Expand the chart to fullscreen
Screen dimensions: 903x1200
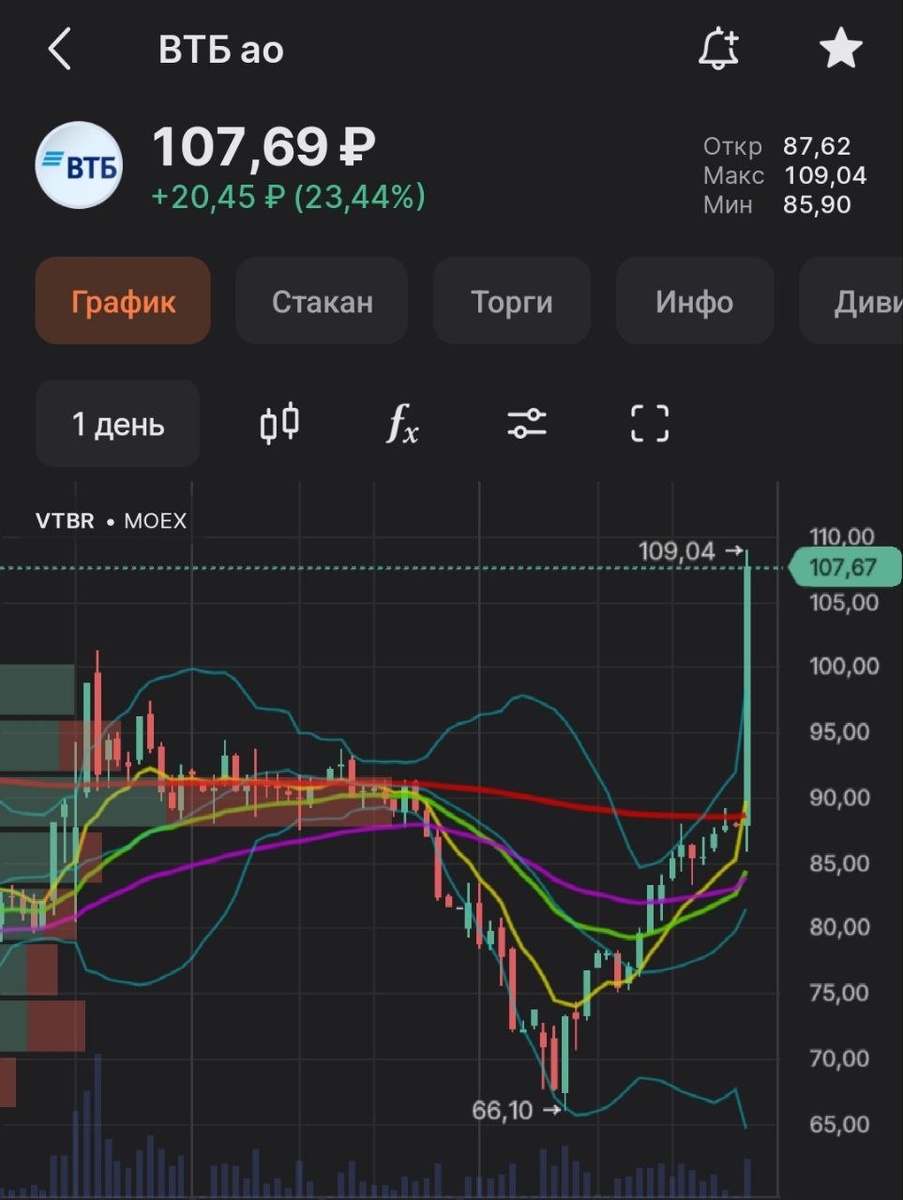pos(649,424)
